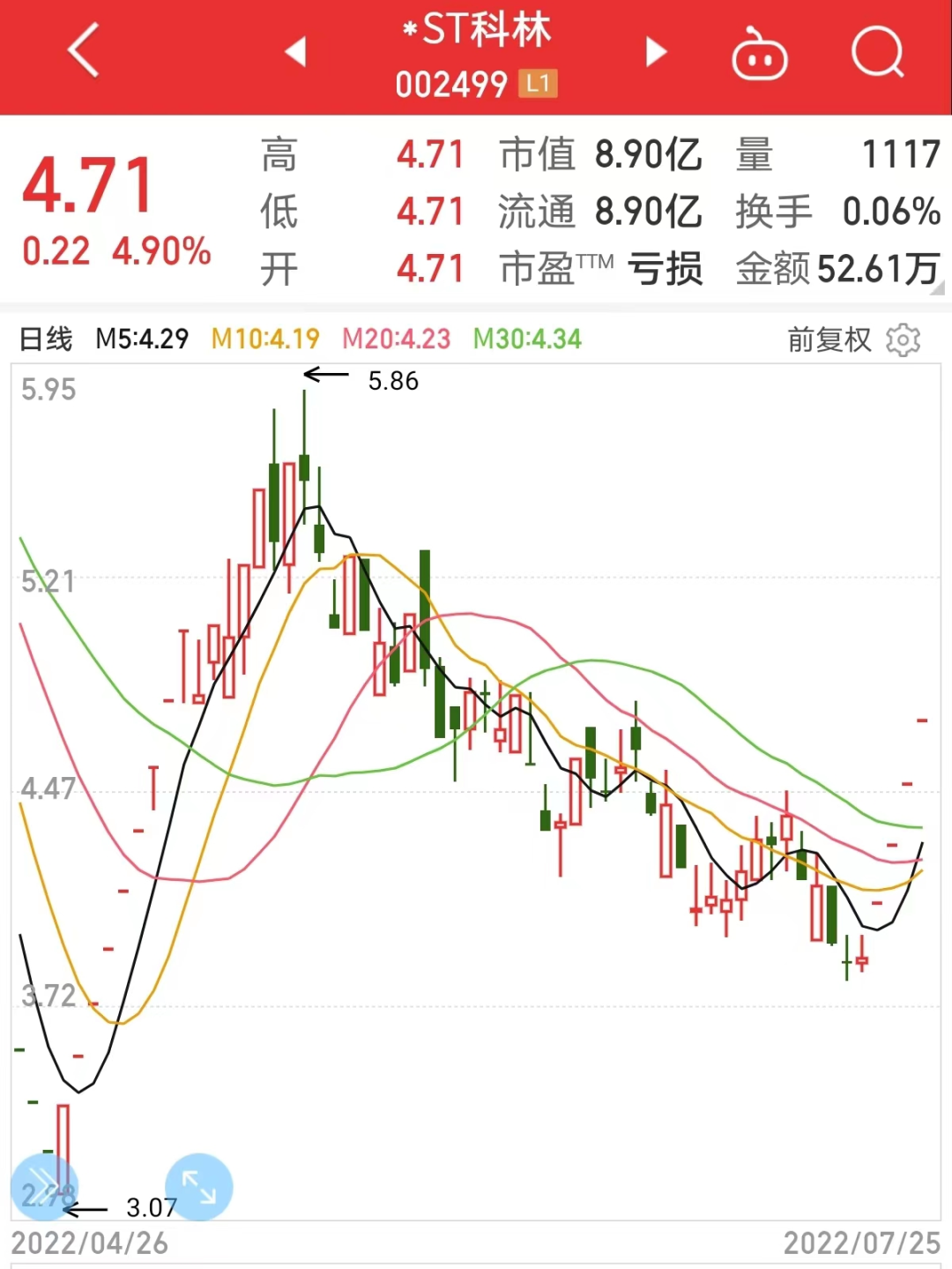Switch to the next stock
The height and width of the screenshot is (1269, 952).
[x=655, y=51]
